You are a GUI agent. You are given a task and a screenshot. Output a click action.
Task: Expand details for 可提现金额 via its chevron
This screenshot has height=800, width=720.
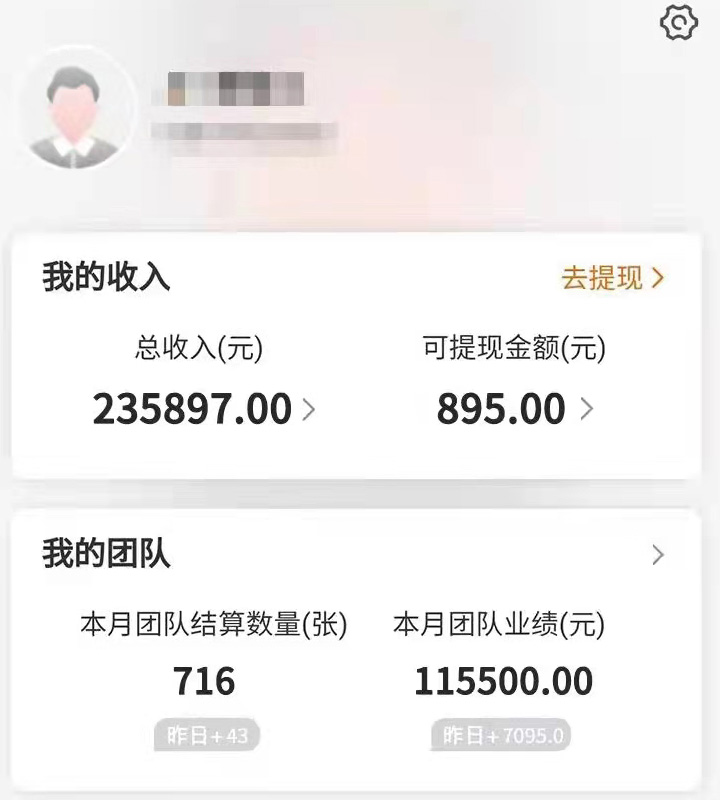point(589,408)
